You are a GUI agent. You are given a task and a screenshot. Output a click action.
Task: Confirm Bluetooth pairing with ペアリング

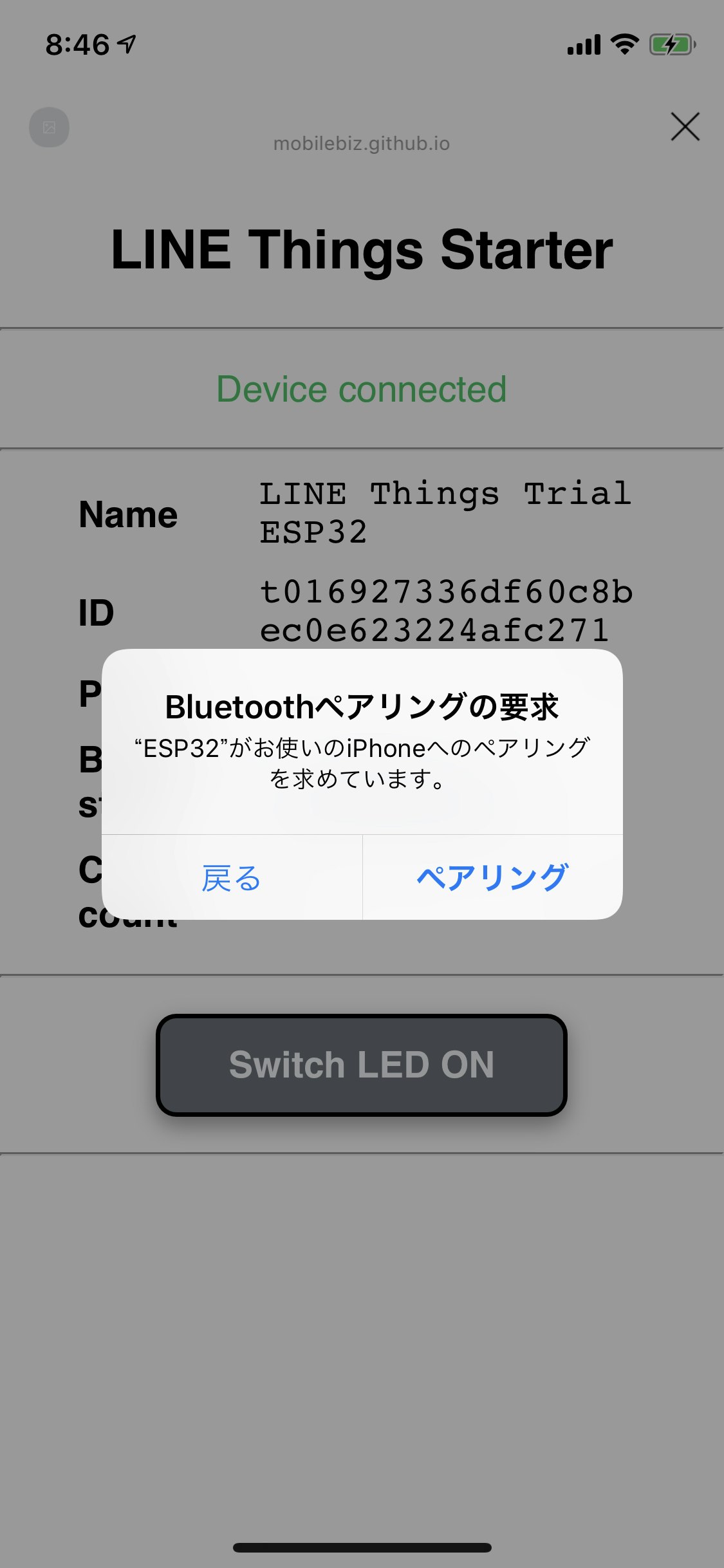coord(492,877)
